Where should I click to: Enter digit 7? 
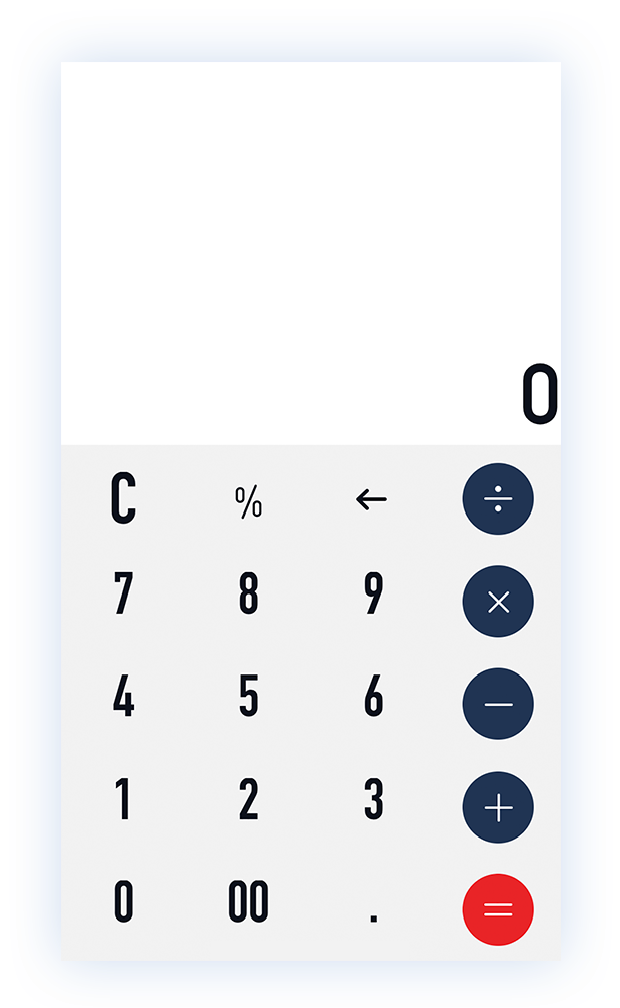[x=123, y=593]
